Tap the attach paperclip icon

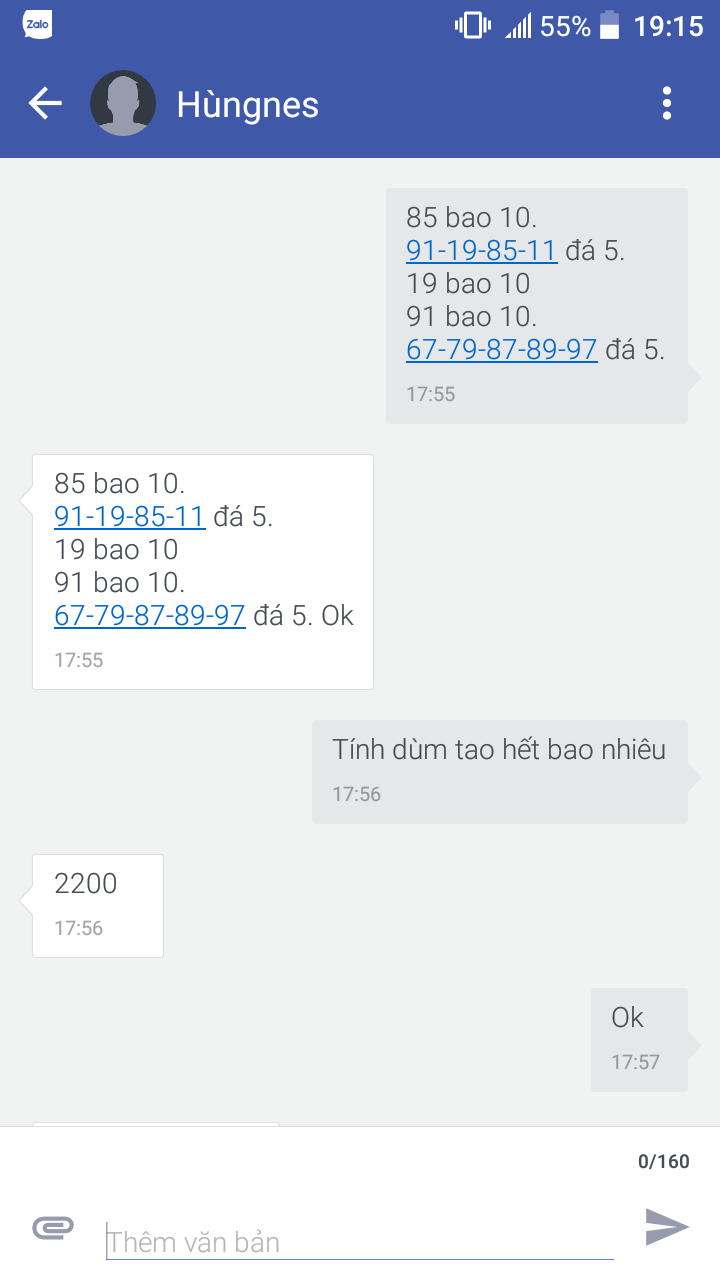[53, 1227]
